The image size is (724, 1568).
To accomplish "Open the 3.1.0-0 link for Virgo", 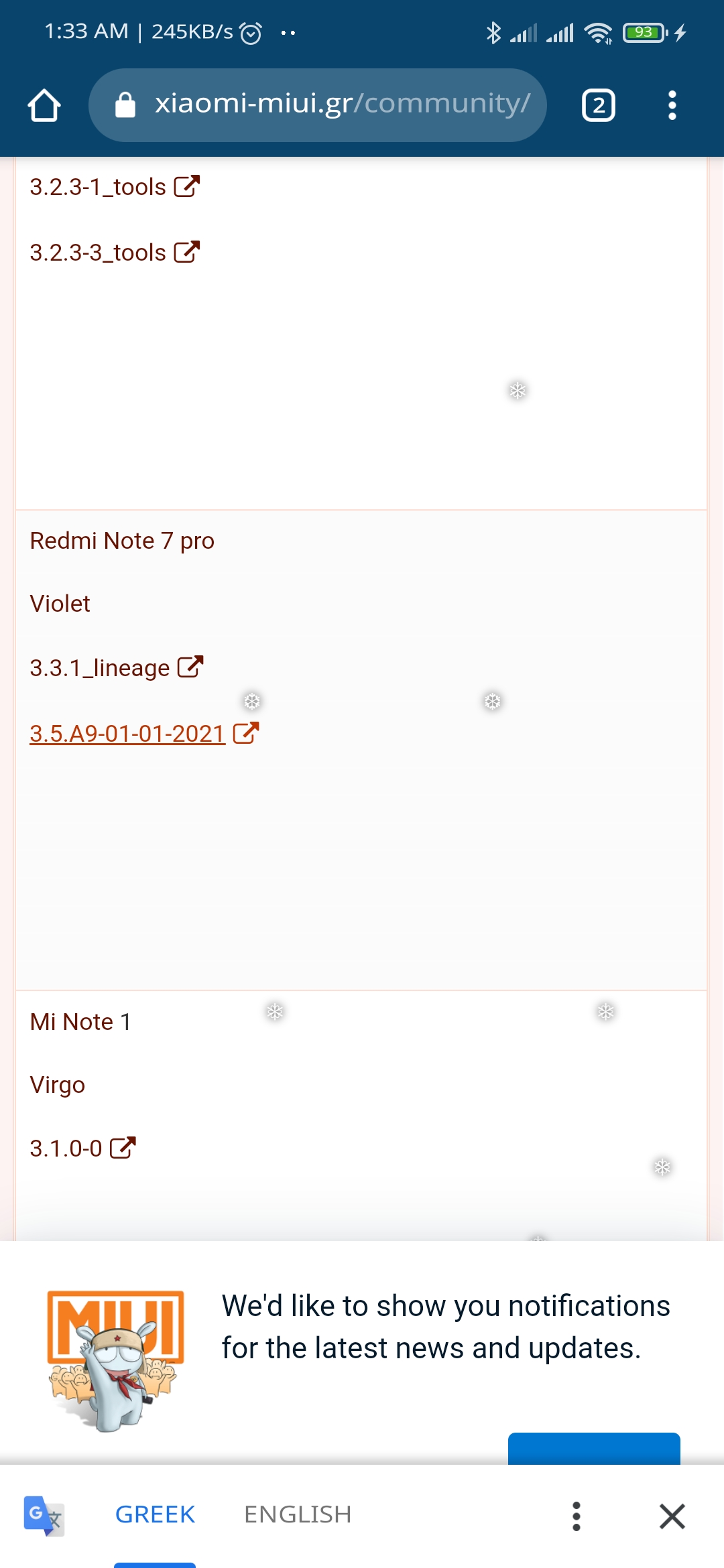I will pos(83,1149).
